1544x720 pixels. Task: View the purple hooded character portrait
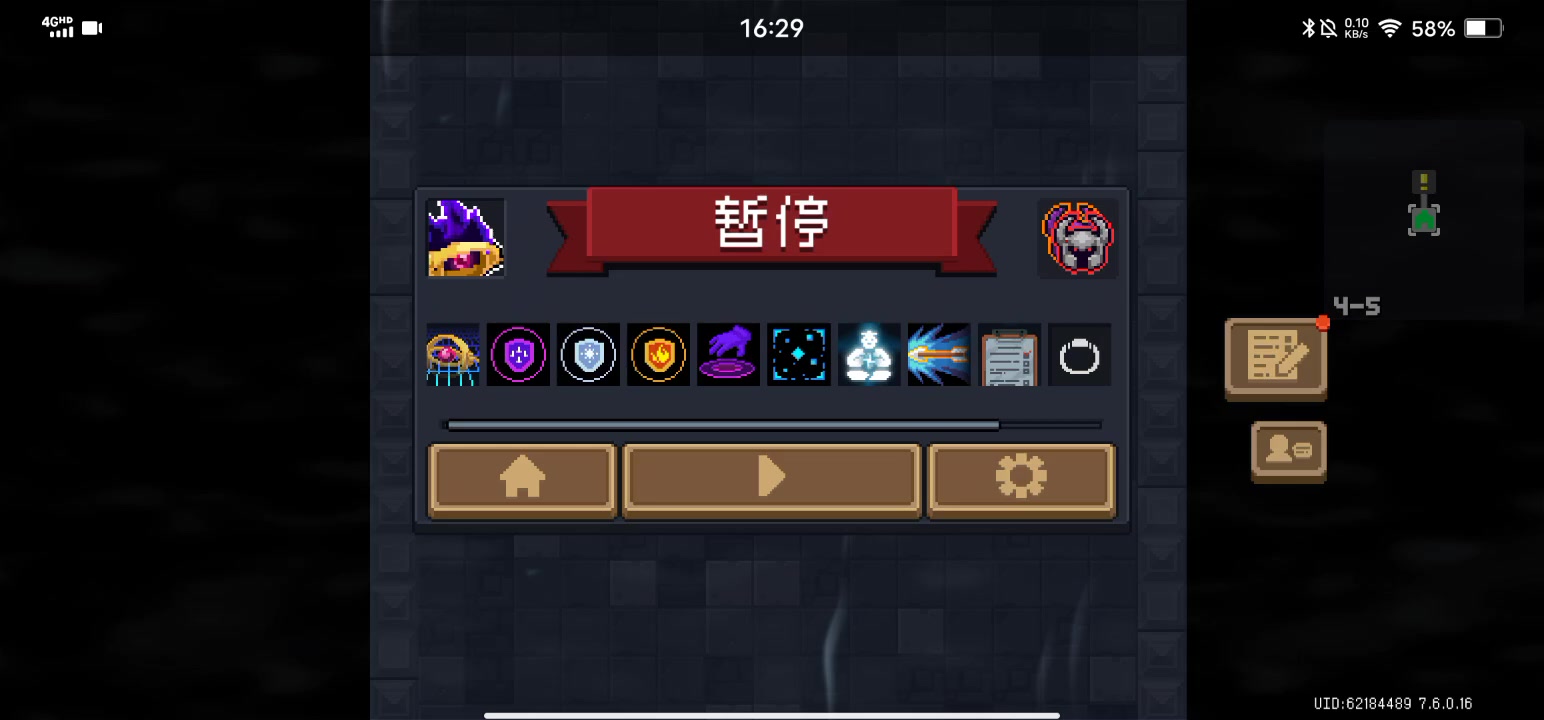(465, 238)
